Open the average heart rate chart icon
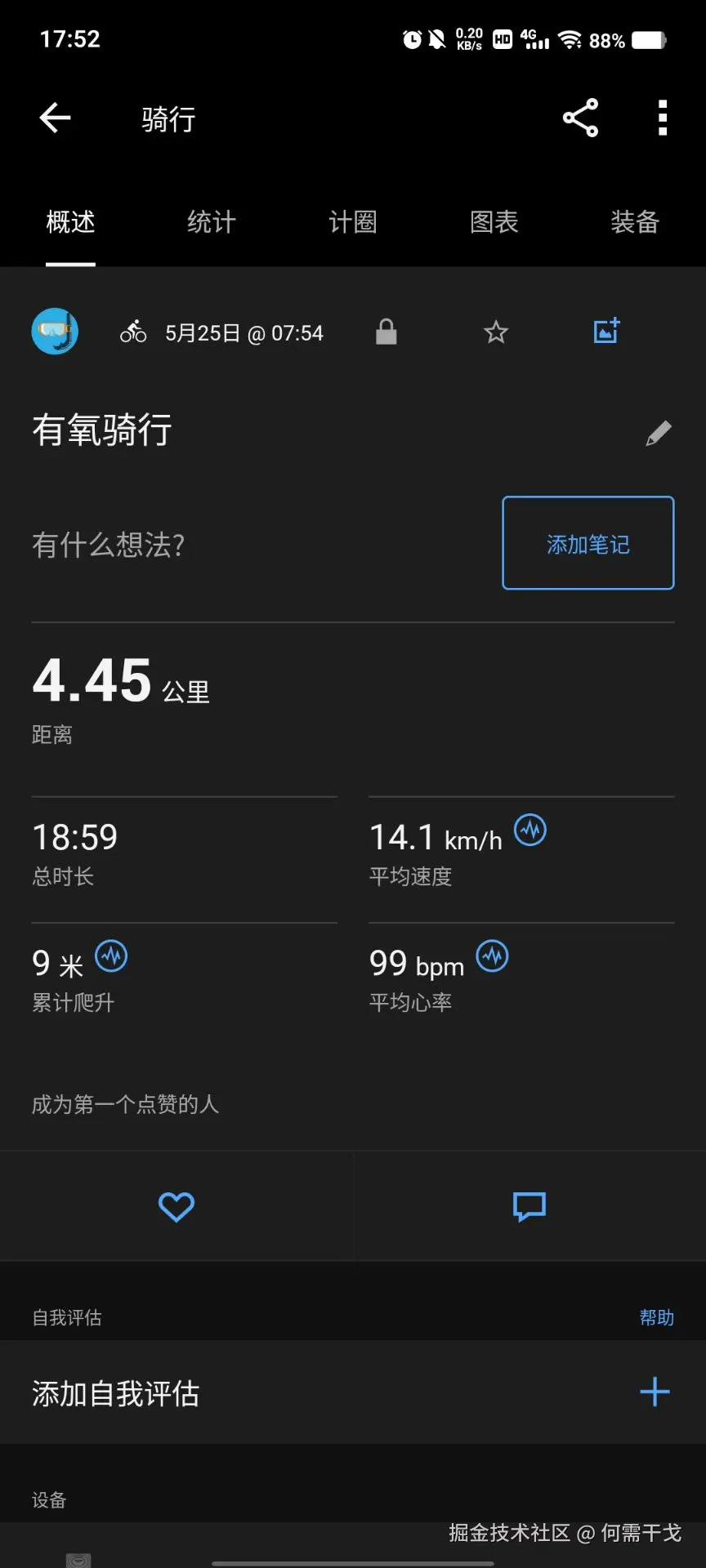 click(491, 956)
